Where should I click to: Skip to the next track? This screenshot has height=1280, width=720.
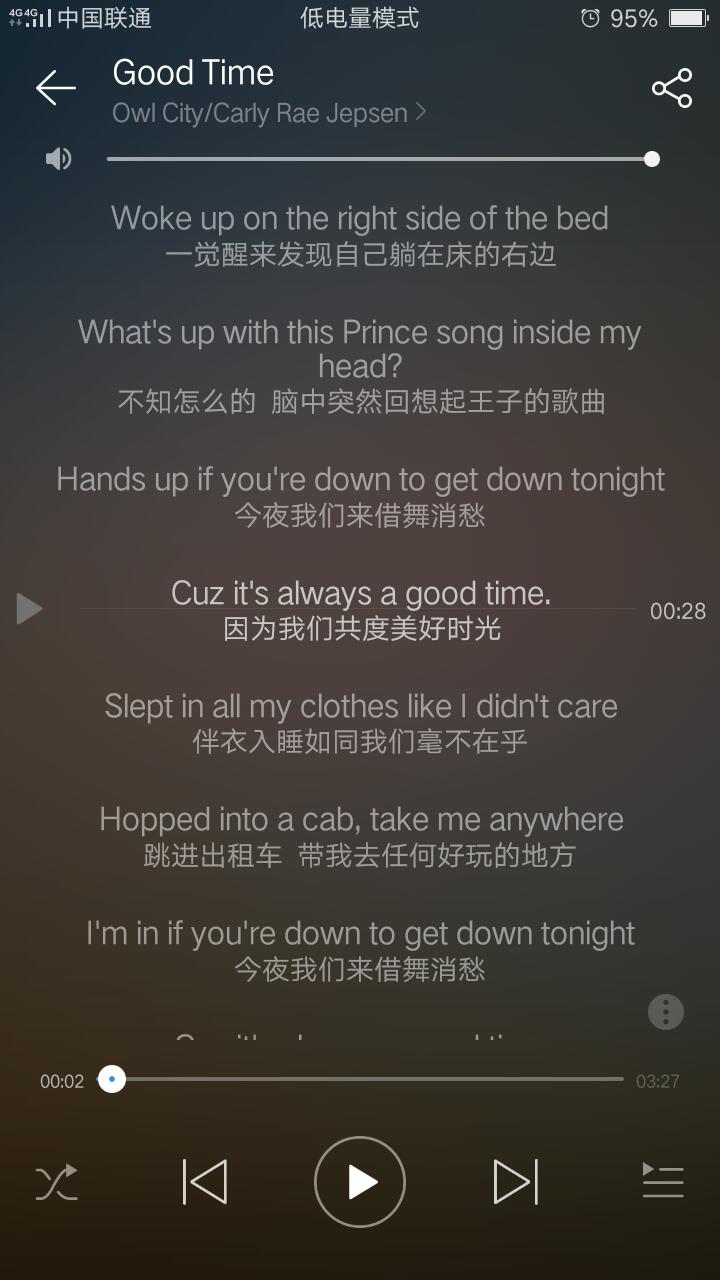[516, 1182]
